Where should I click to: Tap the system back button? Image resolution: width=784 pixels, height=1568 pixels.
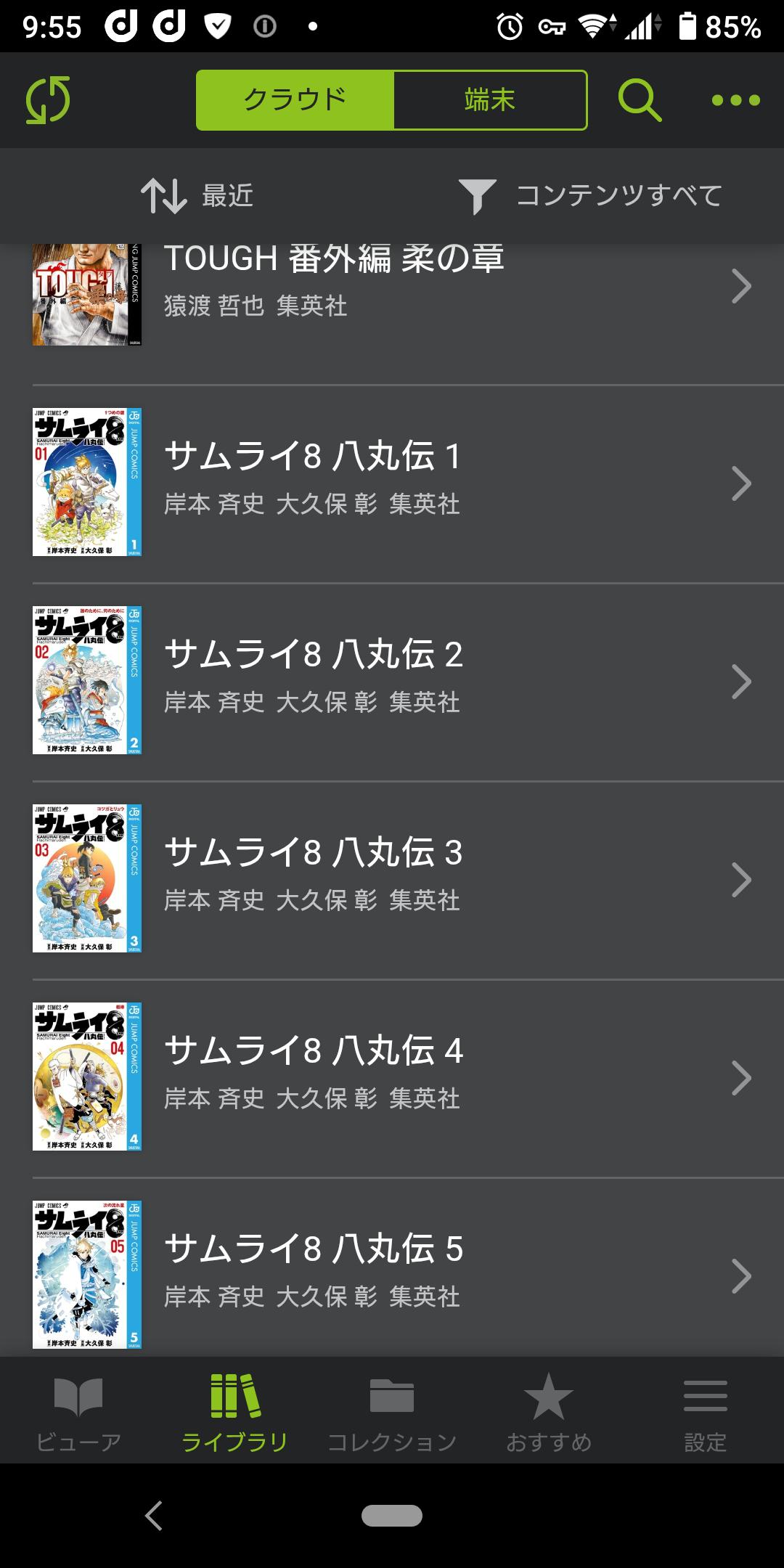coord(154,1516)
